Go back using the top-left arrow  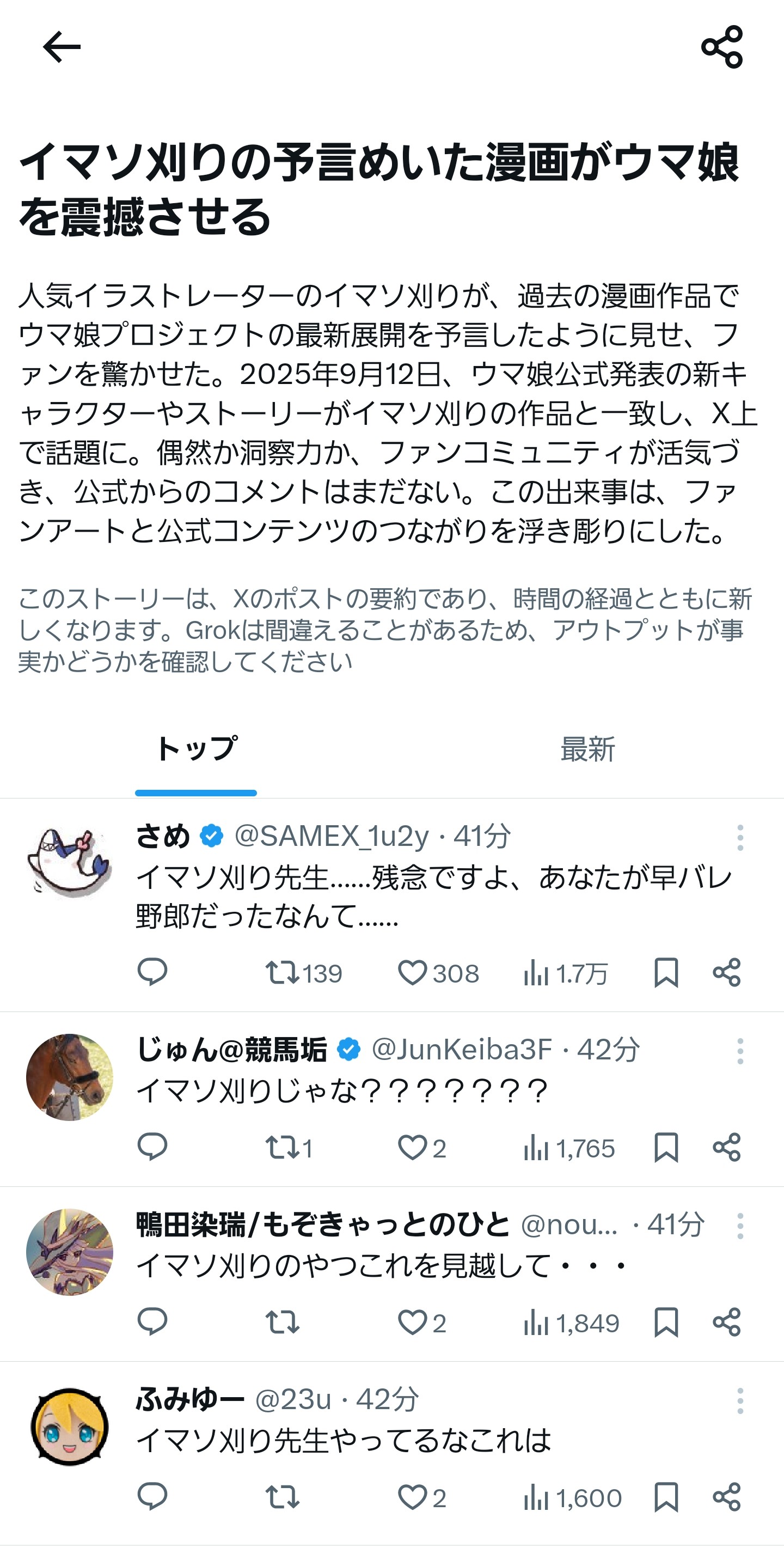[62, 47]
